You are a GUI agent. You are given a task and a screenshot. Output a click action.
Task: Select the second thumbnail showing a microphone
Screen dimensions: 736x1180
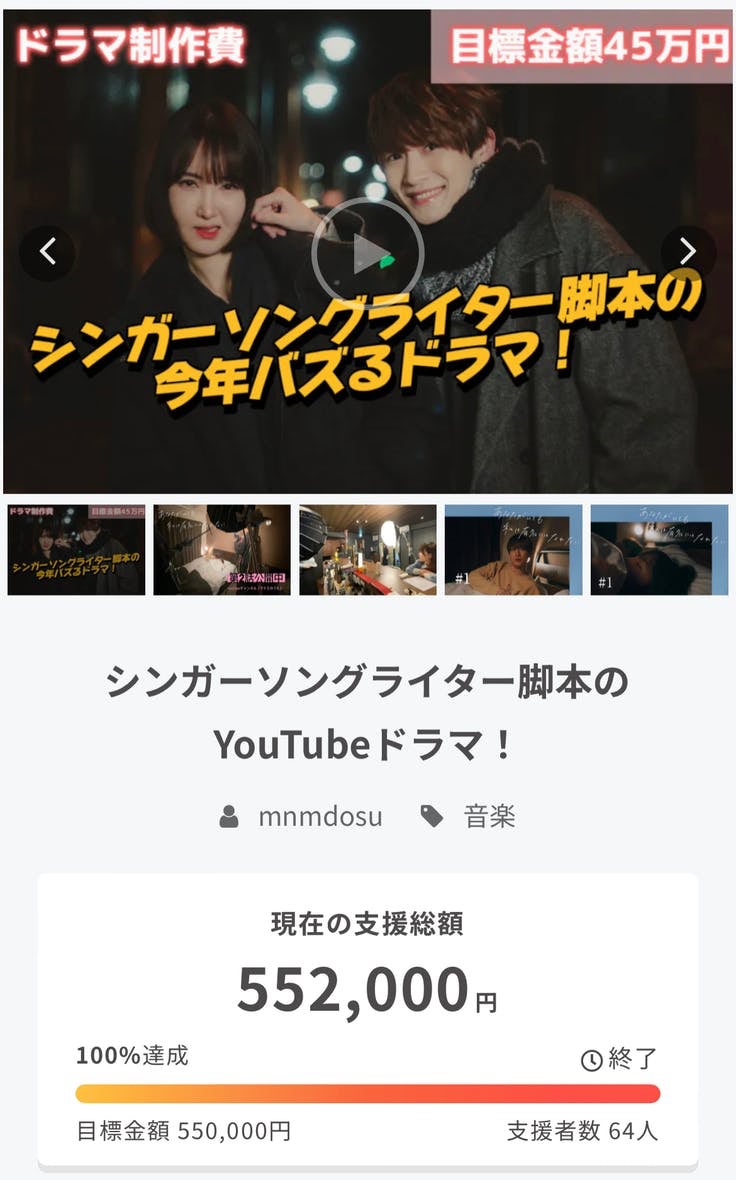pyautogui.click(x=222, y=550)
